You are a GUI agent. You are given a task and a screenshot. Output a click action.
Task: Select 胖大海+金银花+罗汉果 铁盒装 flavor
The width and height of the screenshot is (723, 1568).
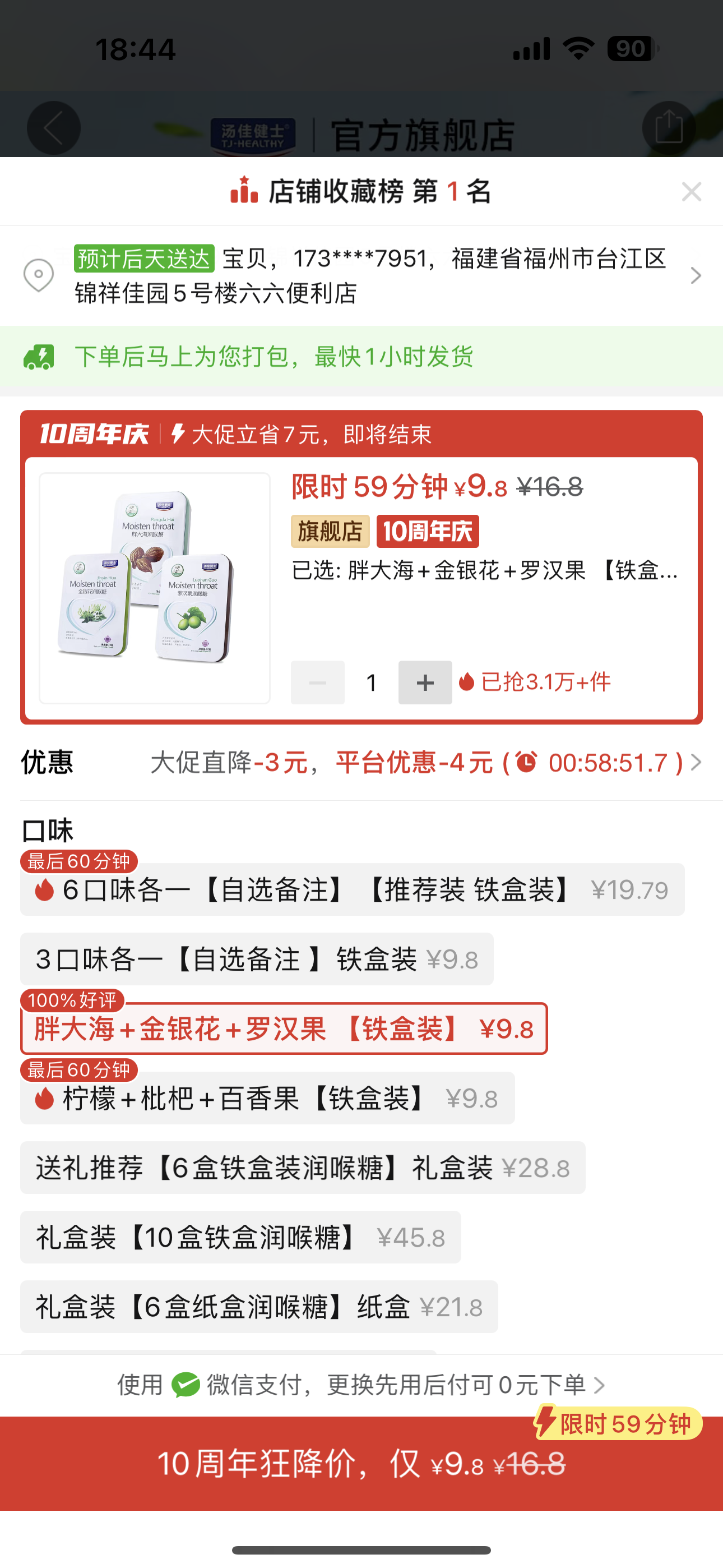coord(284,1029)
